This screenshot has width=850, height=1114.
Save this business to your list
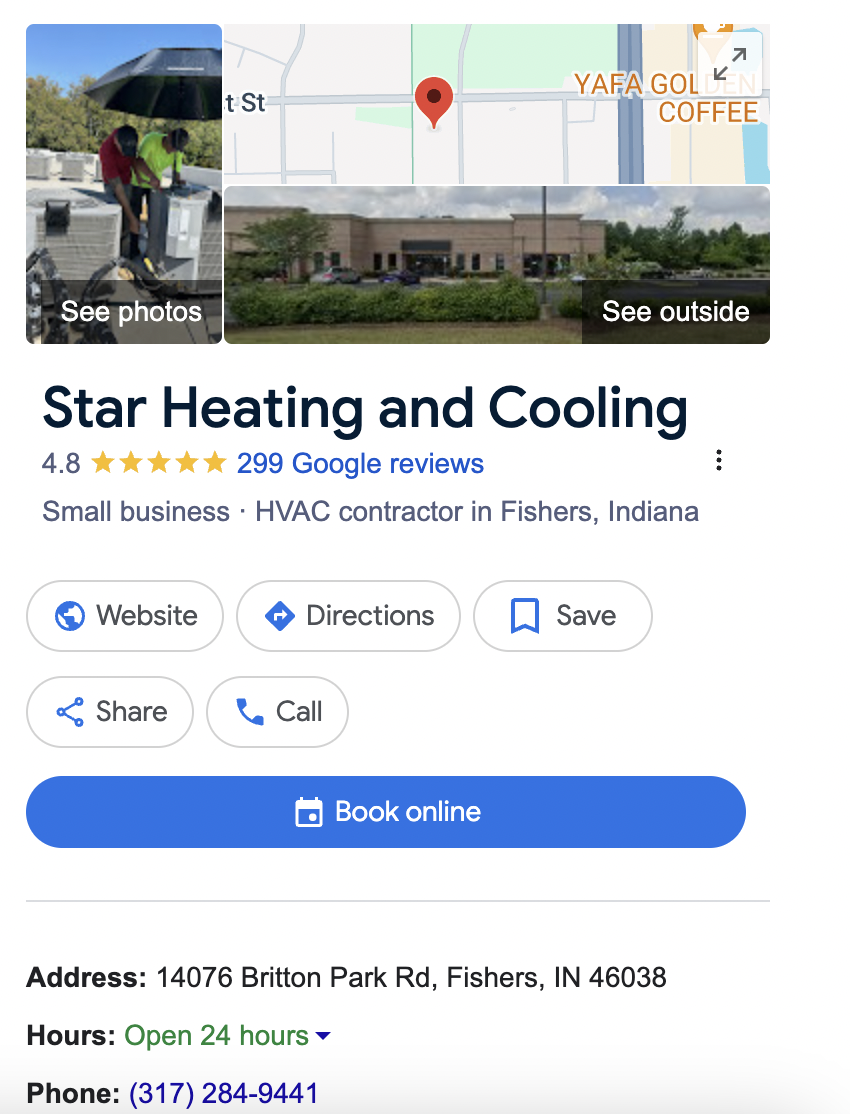click(562, 616)
